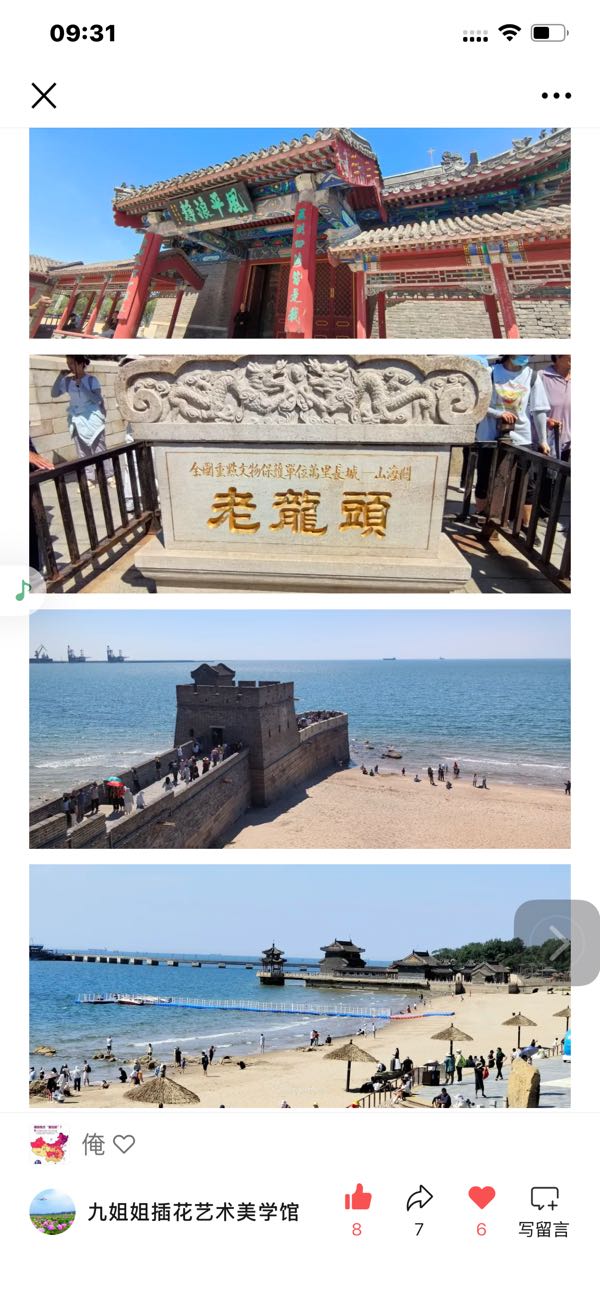The width and height of the screenshot is (600, 1298).
Task: Give a thumbs-up to this post
Action: click(357, 1198)
